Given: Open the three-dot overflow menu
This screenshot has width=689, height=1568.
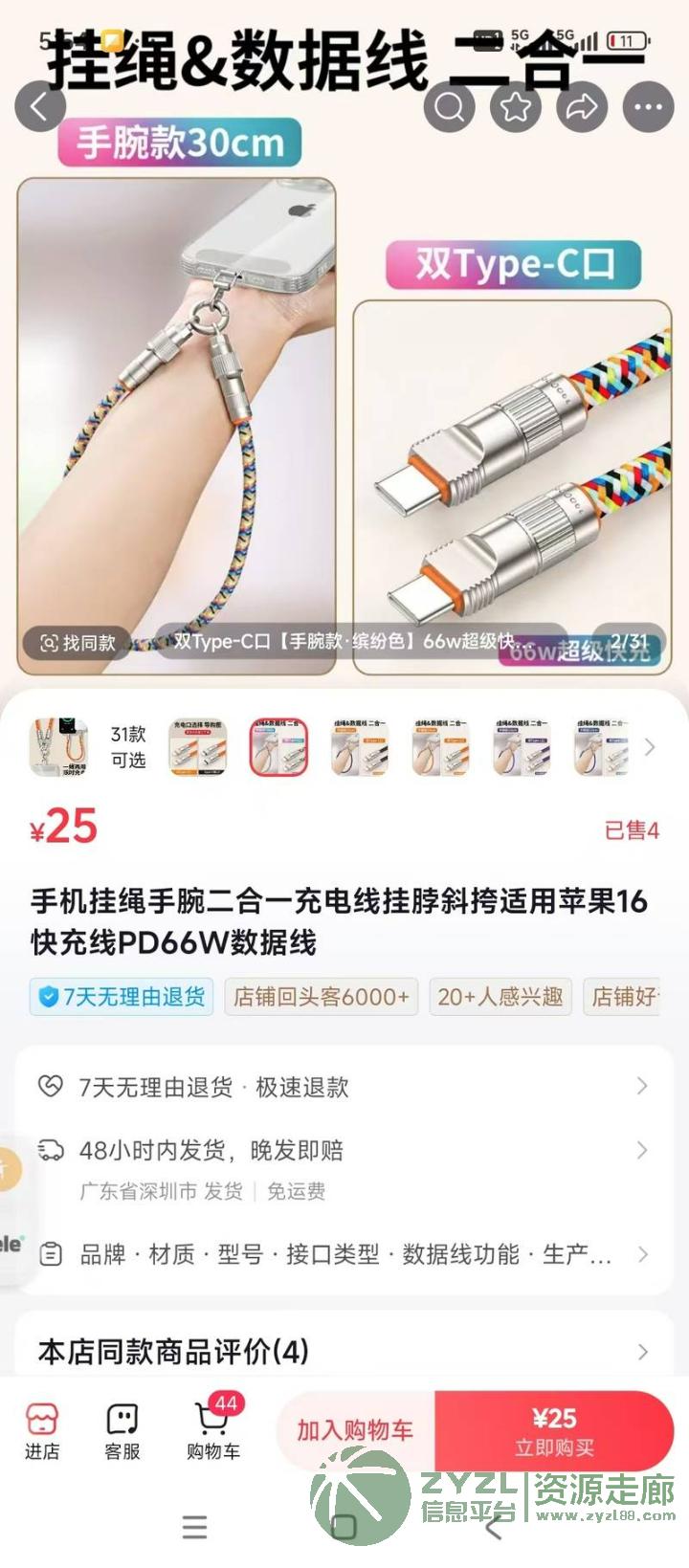Looking at the screenshot, I should click(x=649, y=107).
